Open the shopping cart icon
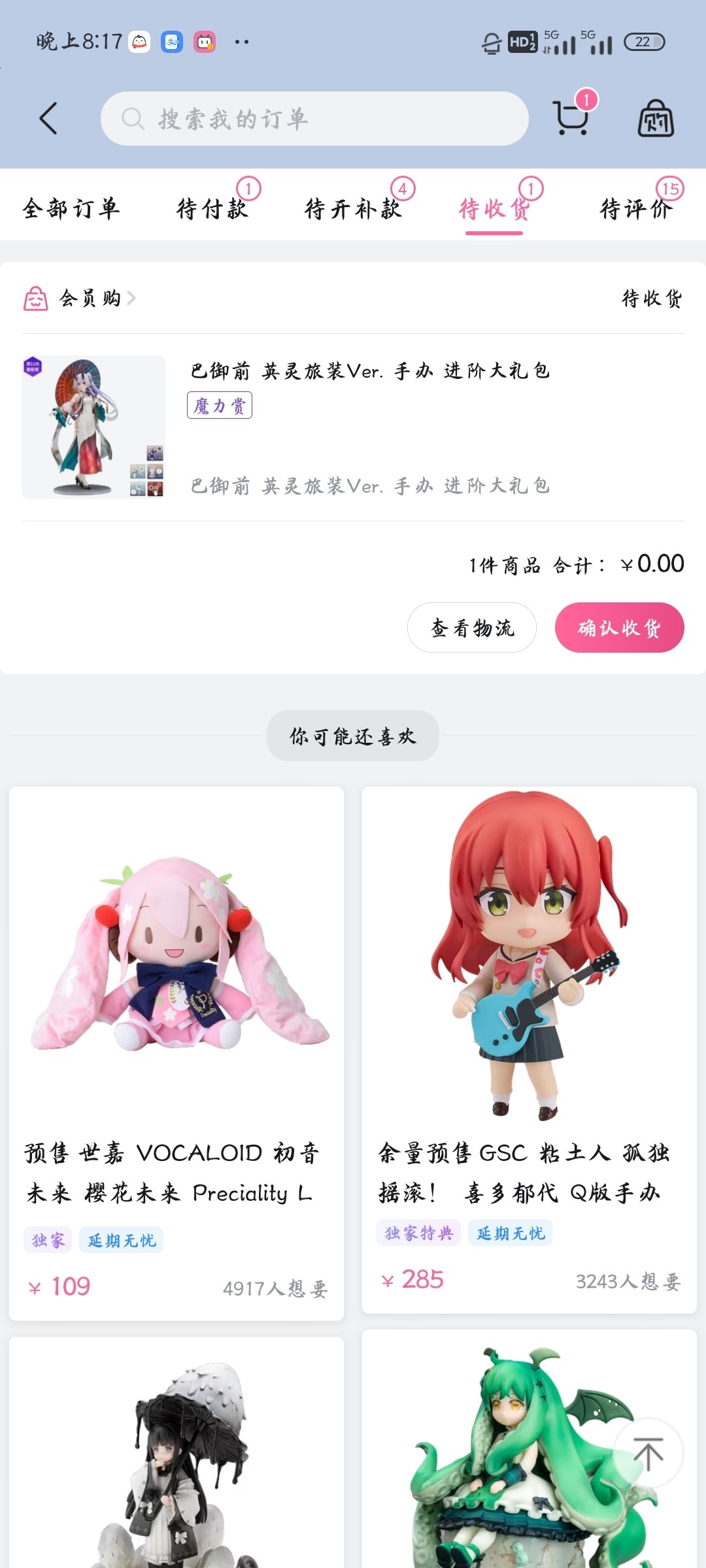 tap(570, 118)
